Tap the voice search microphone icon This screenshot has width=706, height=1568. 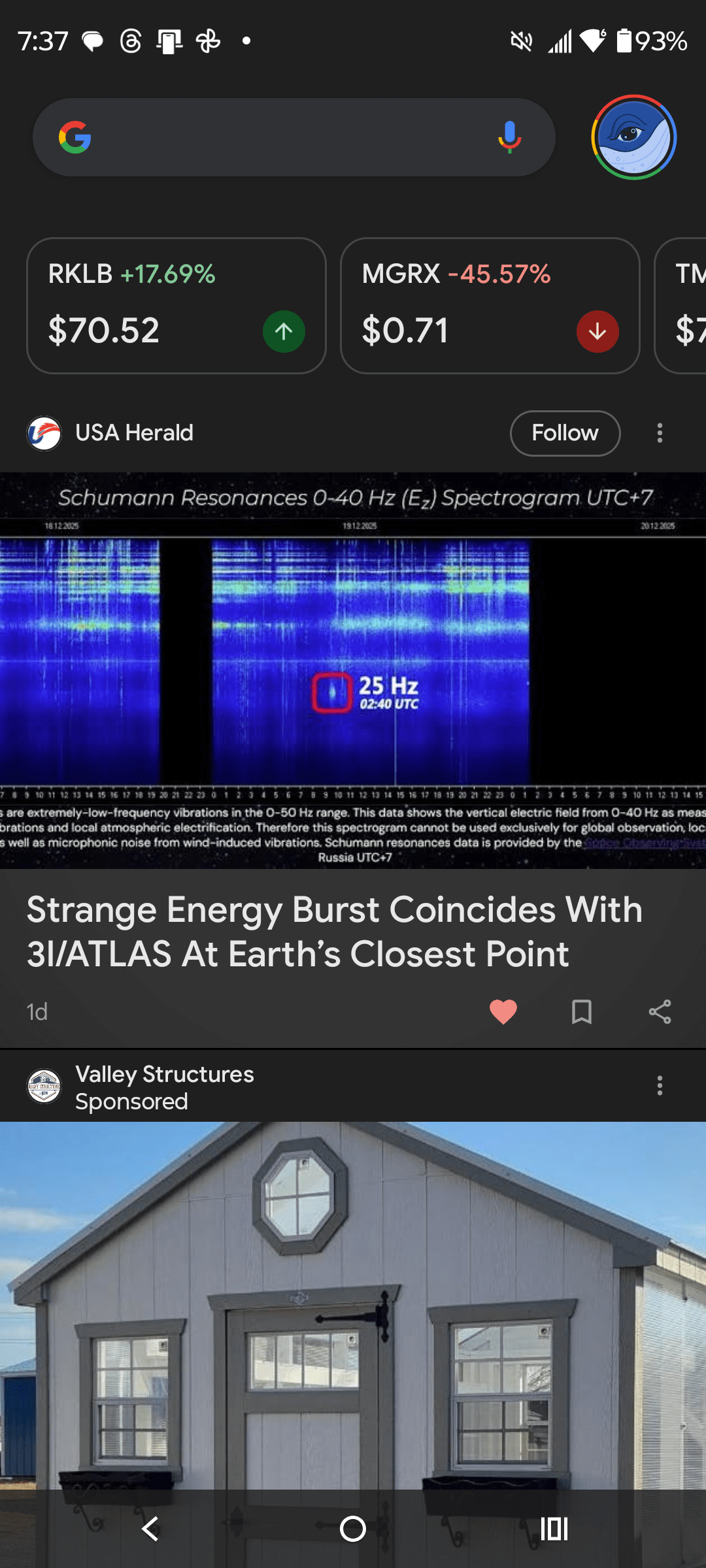[x=509, y=137]
